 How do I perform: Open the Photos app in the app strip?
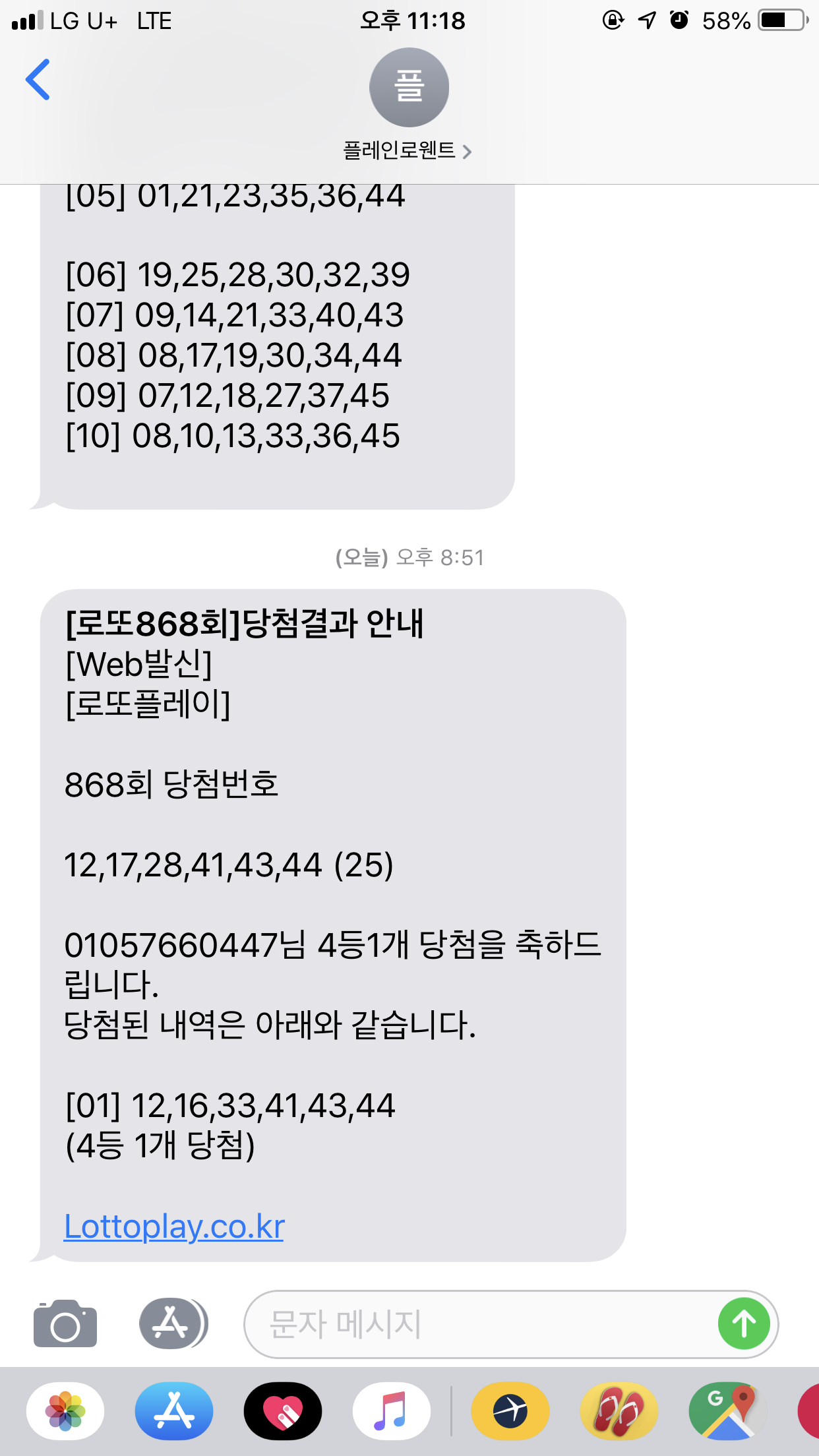click(65, 1411)
